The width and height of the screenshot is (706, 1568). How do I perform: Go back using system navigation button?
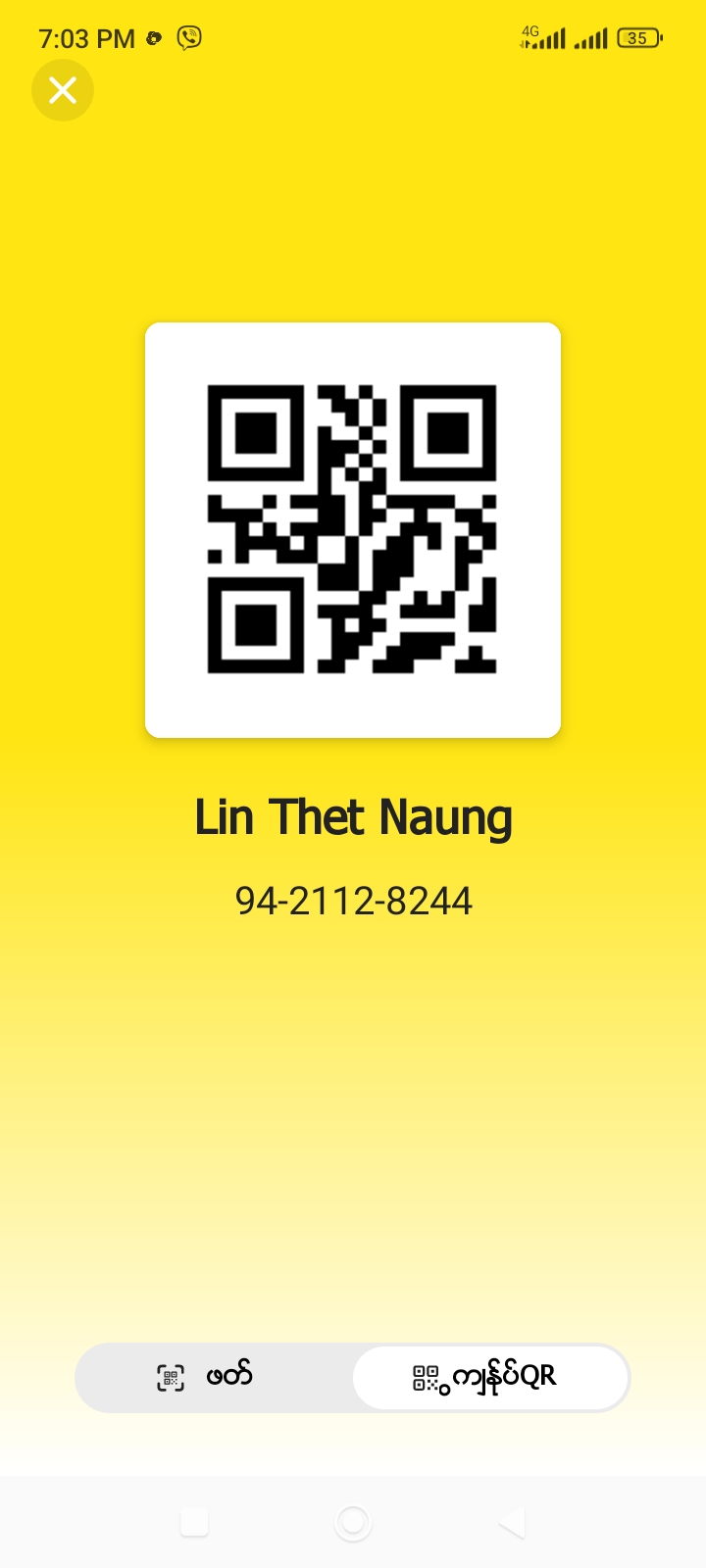tap(511, 1522)
